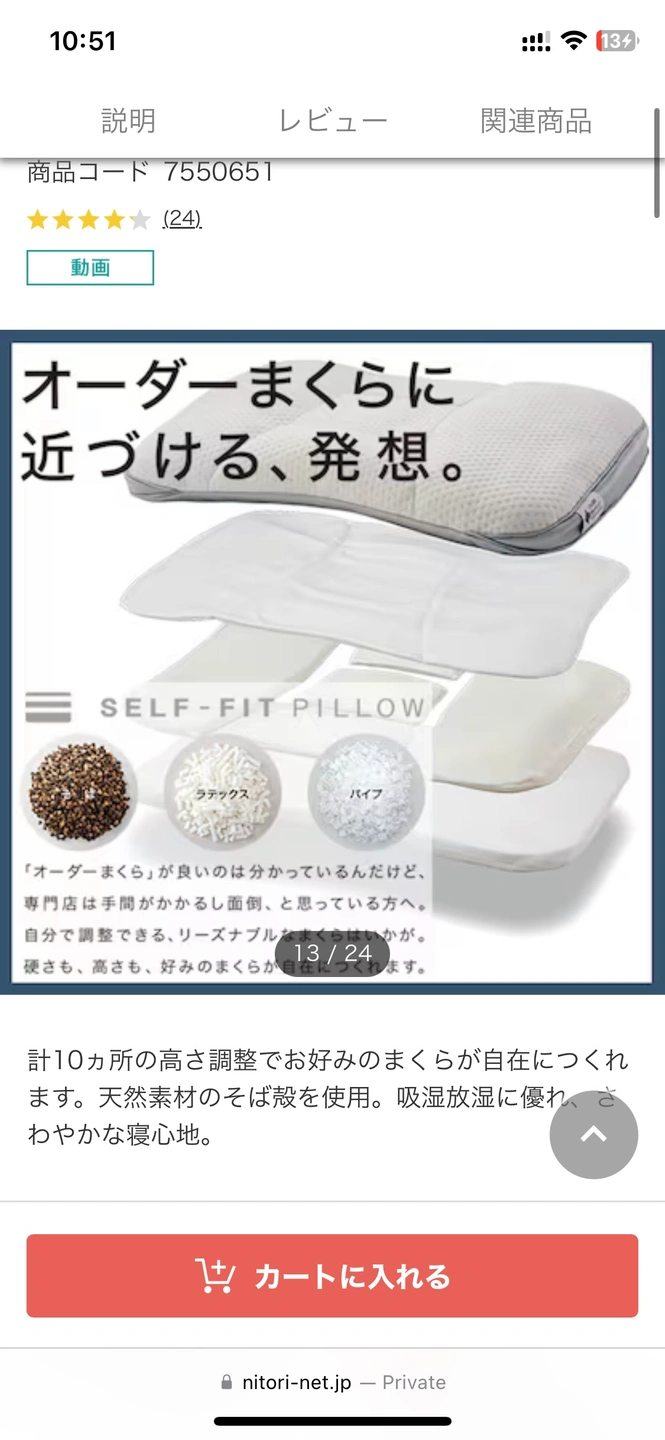Open the 24 reviews link
The width and height of the screenshot is (665, 1440).
(182, 218)
